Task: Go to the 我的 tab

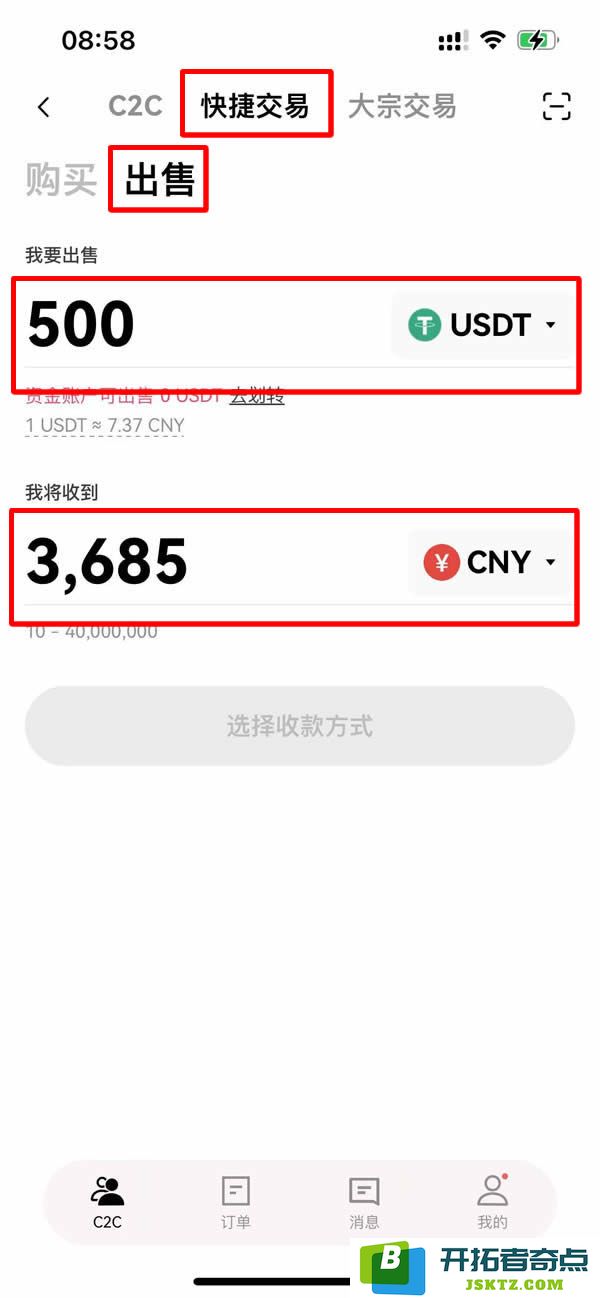Action: pyautogui.click(x=492, y=1200)
